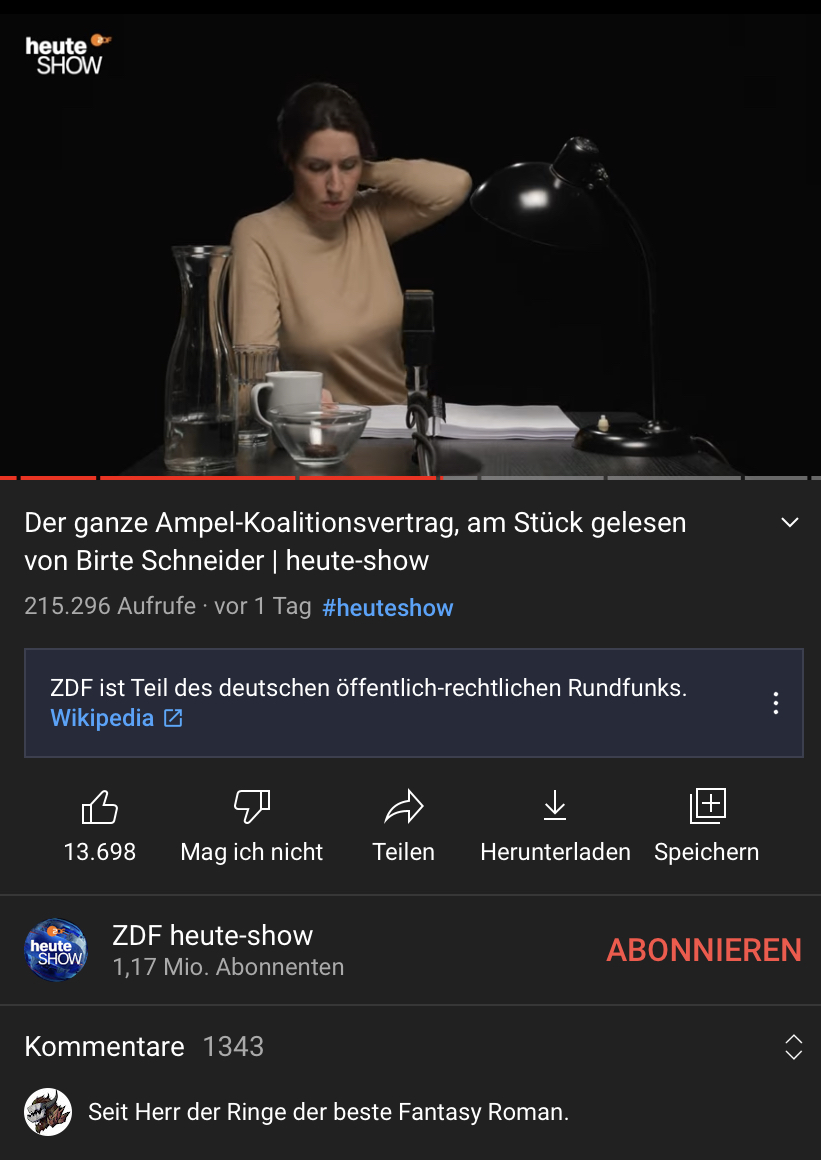Open the ZDF heute-show channel

pos(213,949)
